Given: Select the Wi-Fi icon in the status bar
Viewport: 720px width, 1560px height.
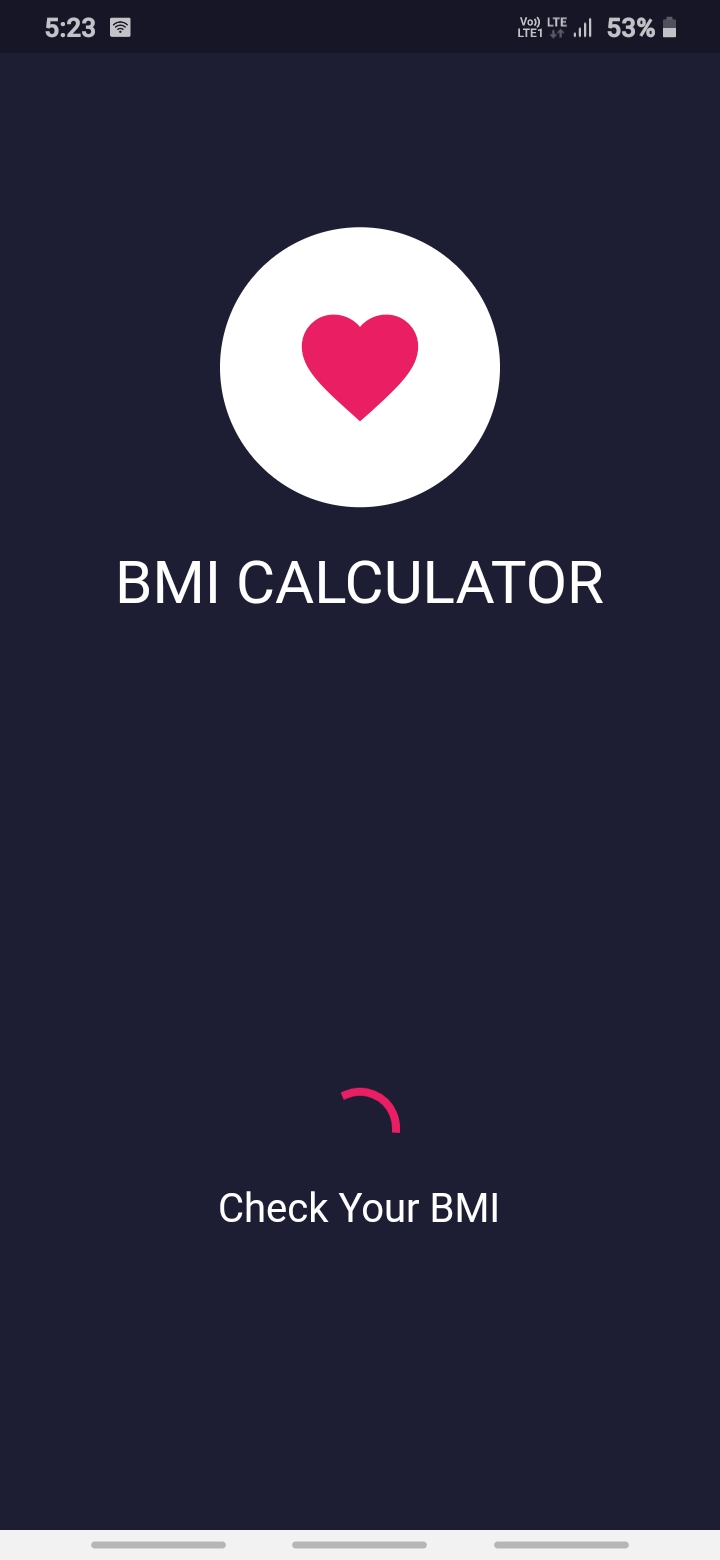Looking at the screenshot, I should click(119, 27).
